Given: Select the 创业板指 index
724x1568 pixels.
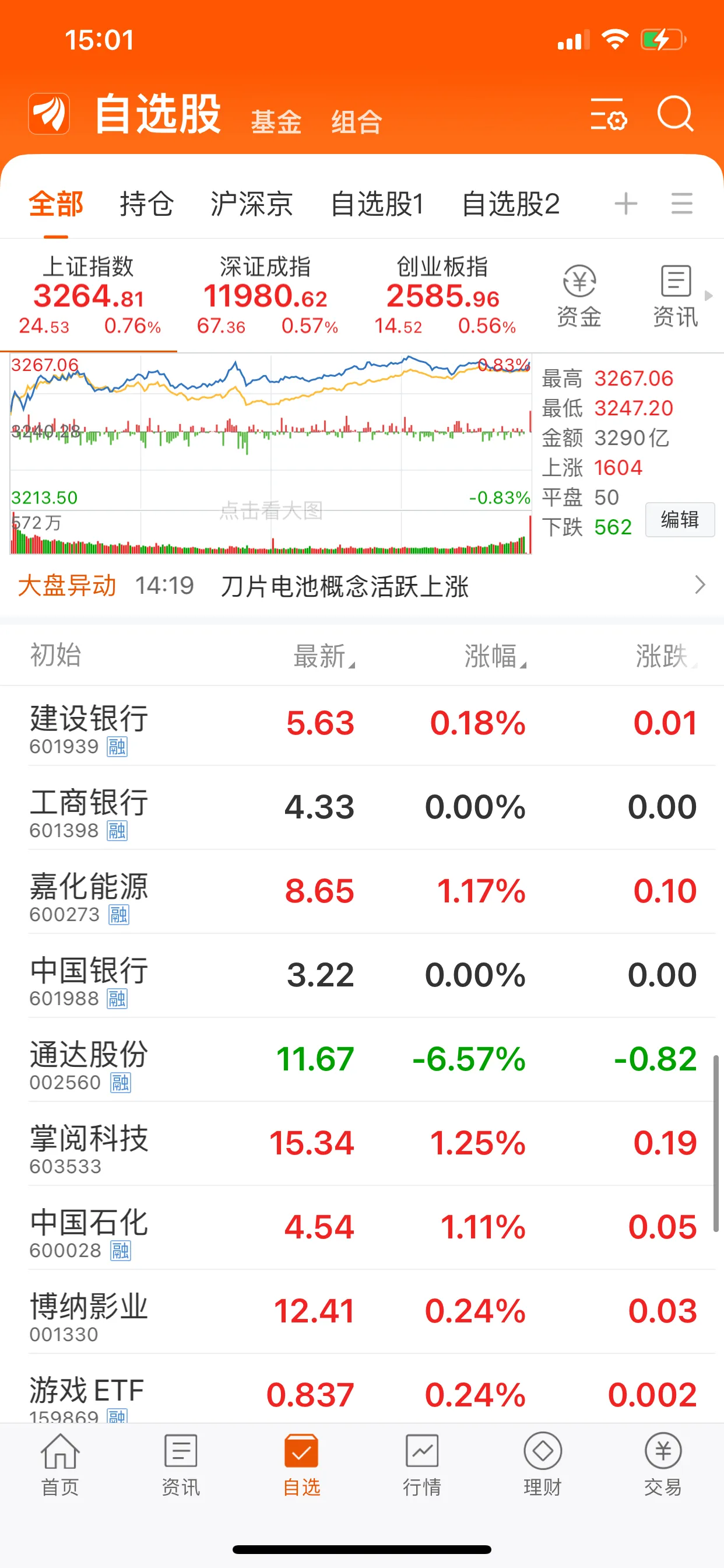Looking at the screenshot, I should click(443, 296).
